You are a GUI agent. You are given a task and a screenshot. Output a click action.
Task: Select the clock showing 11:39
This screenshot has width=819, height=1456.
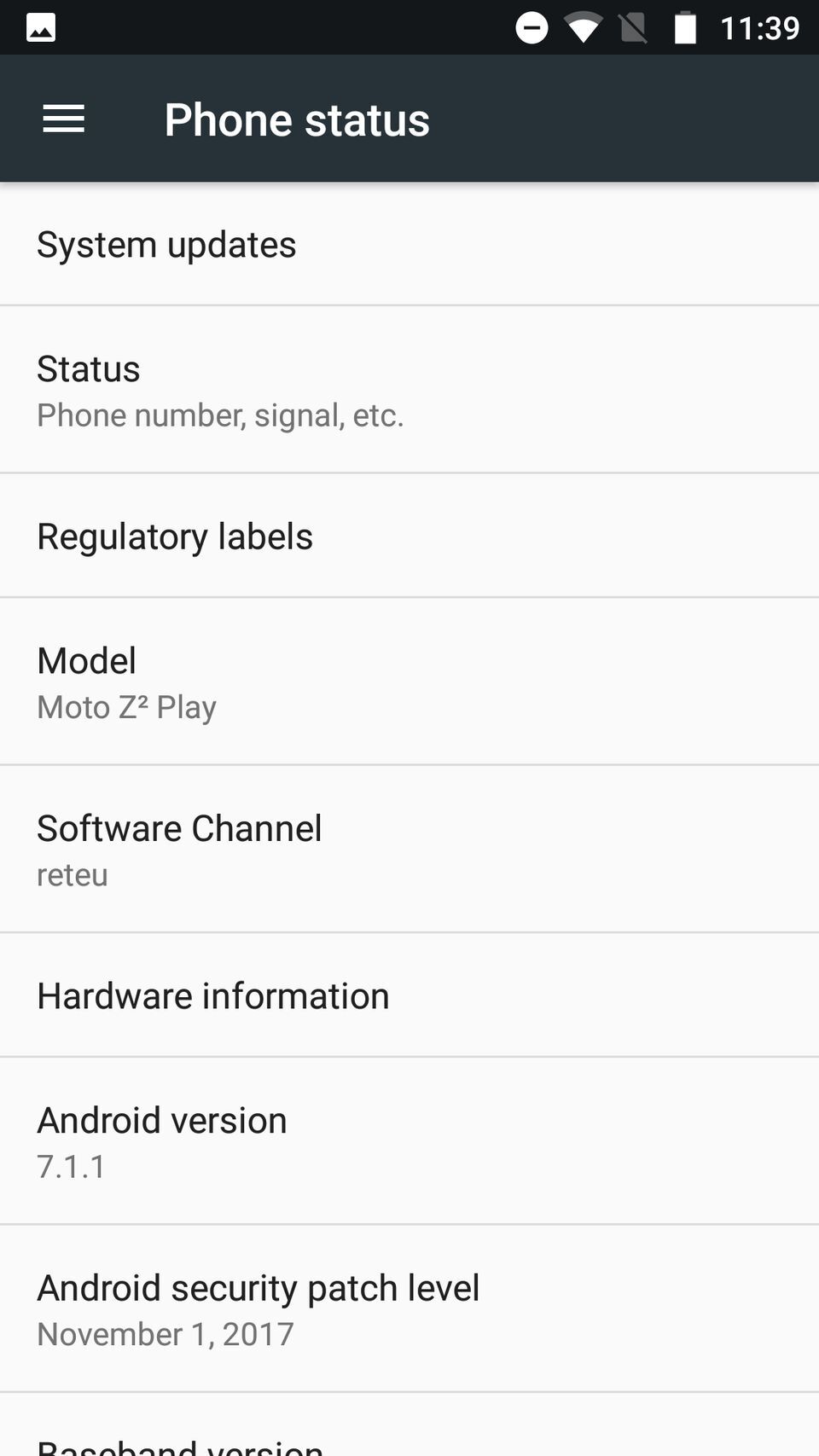(x=758, y=26)
